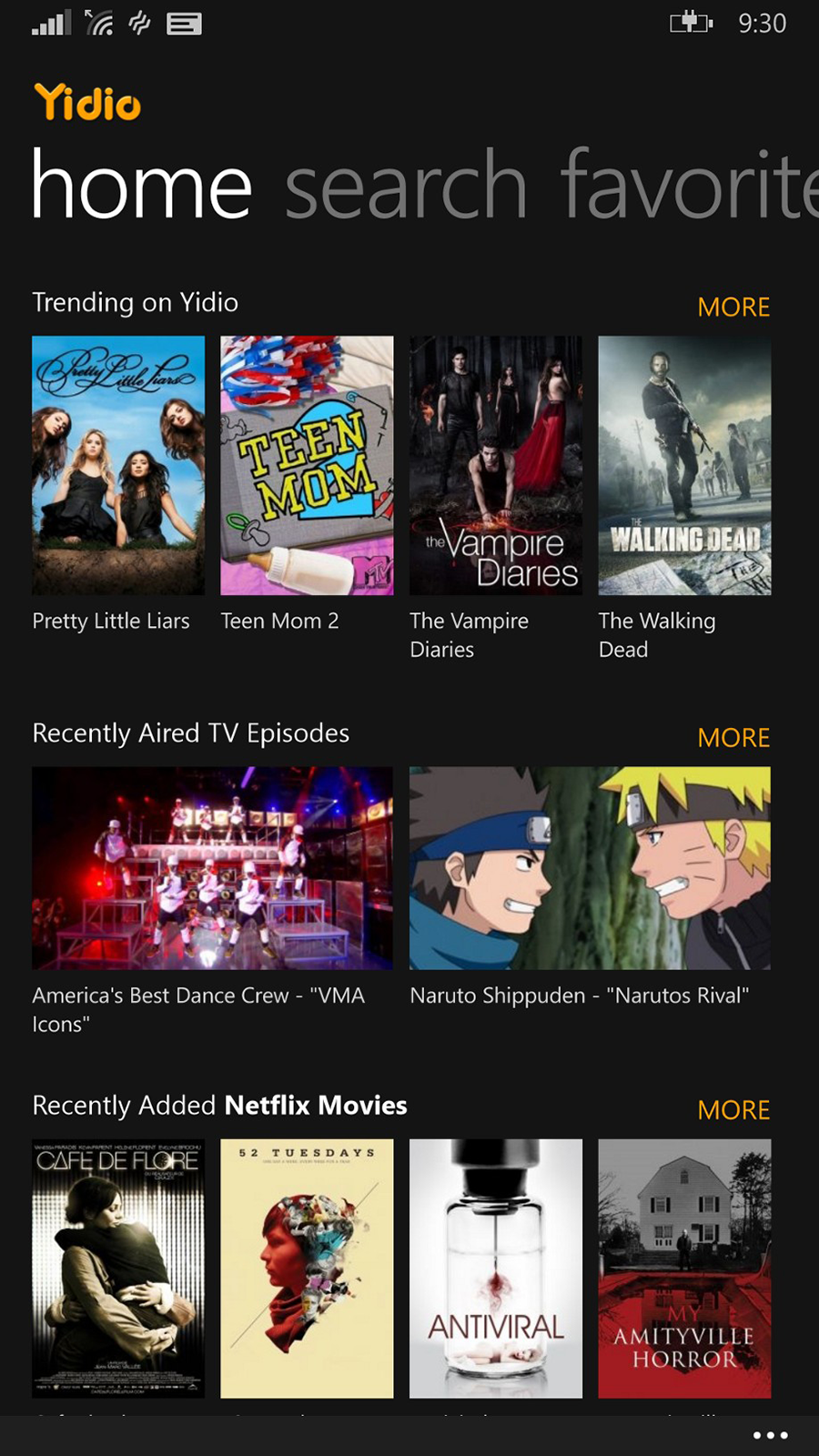The height and width of the screenshot is (1456, 819).
Task: Open MORE for Recently Added Netflix Movies
Action: point(733,1109)
